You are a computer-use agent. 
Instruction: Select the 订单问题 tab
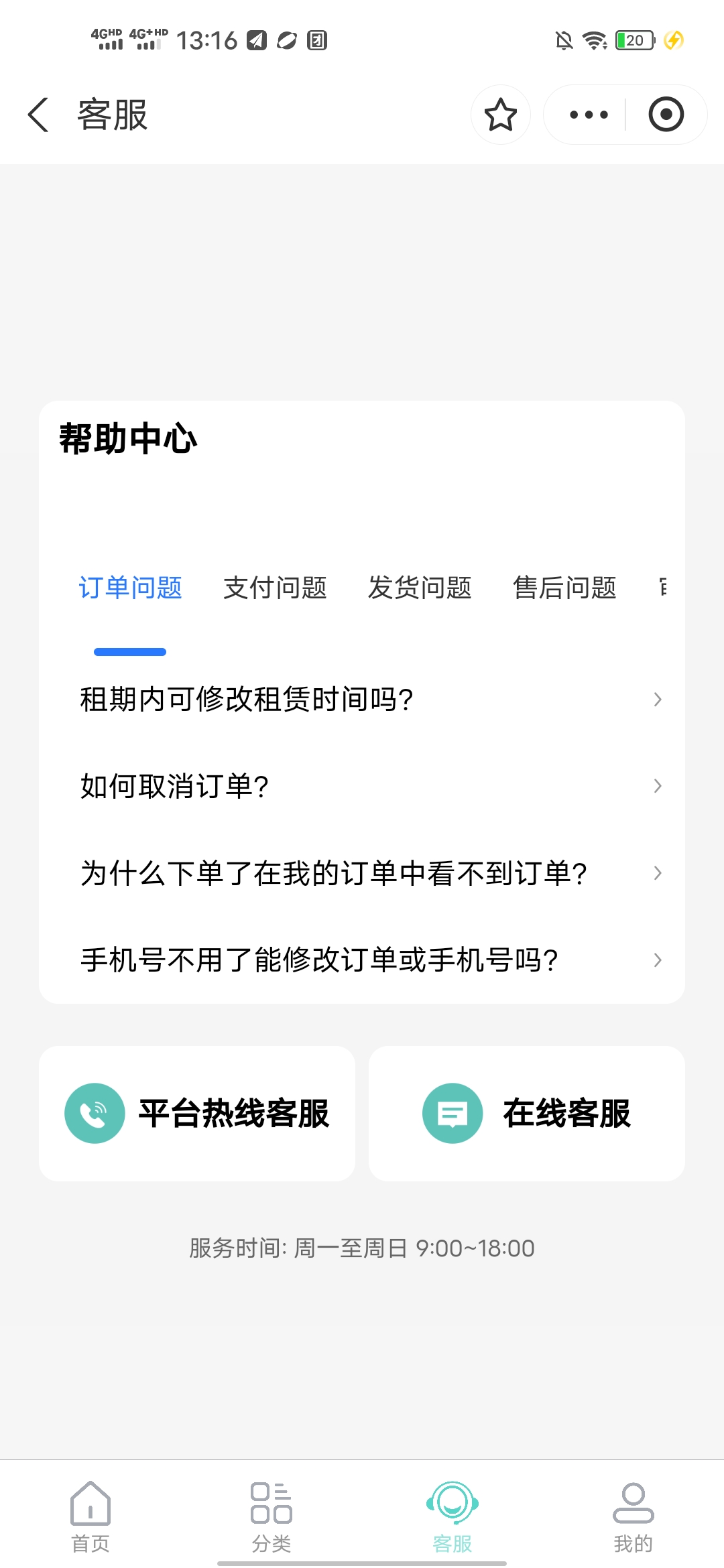pos(130,588)
